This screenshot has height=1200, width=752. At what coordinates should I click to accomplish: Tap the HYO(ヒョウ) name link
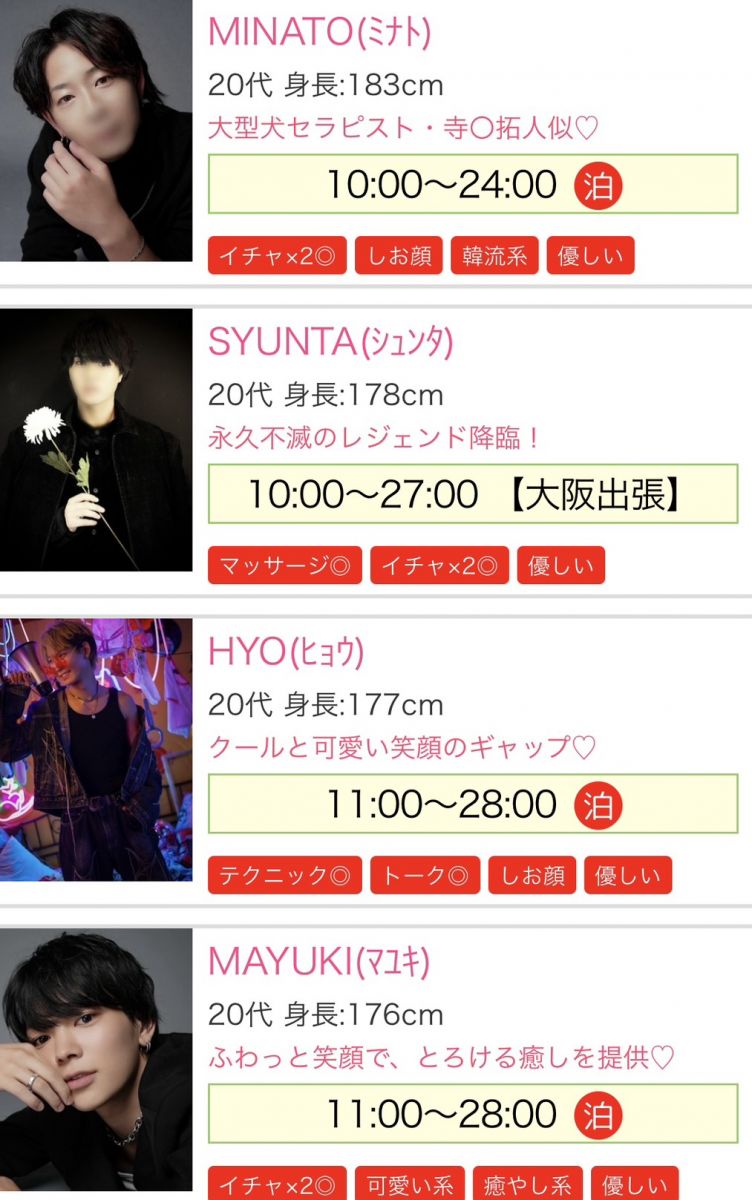click(x=285, y=653)
